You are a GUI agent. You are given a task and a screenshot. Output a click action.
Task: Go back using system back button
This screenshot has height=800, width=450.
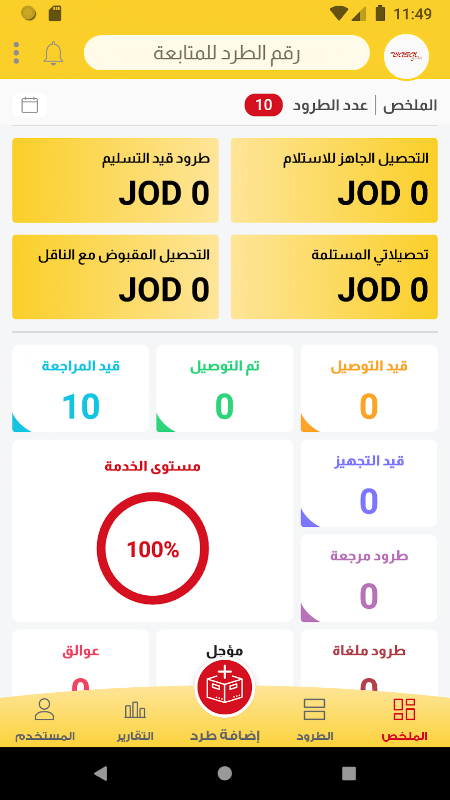point(101,773)
